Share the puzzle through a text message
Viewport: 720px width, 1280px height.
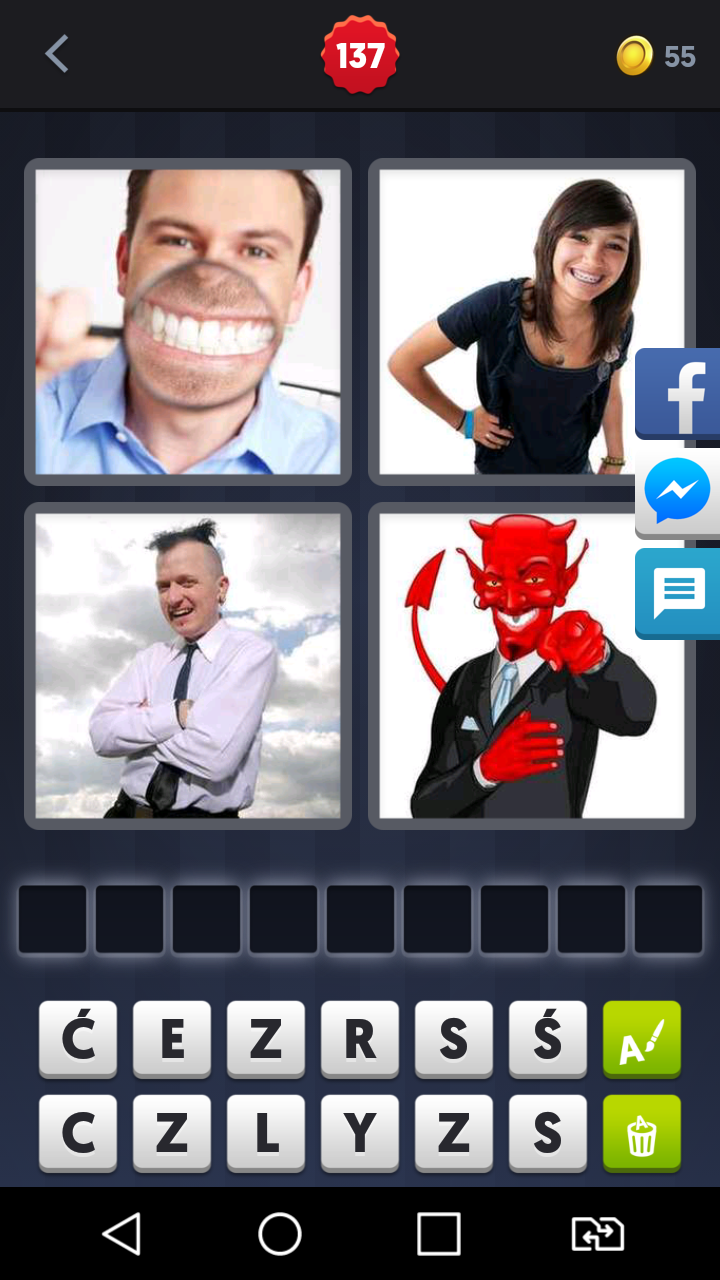pyautogui.click(x=678, y=593)
